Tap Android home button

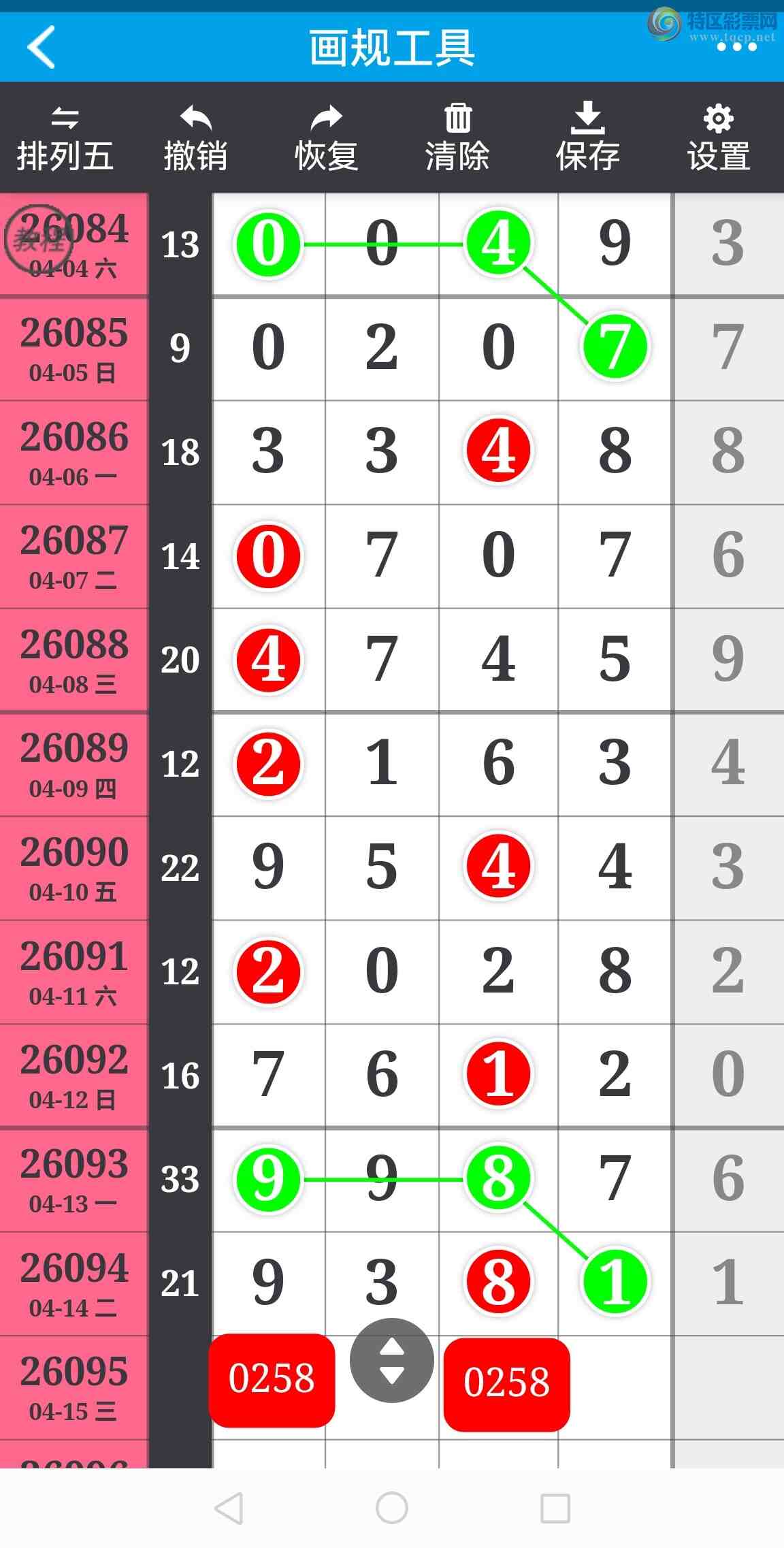tap(392, 1508)
